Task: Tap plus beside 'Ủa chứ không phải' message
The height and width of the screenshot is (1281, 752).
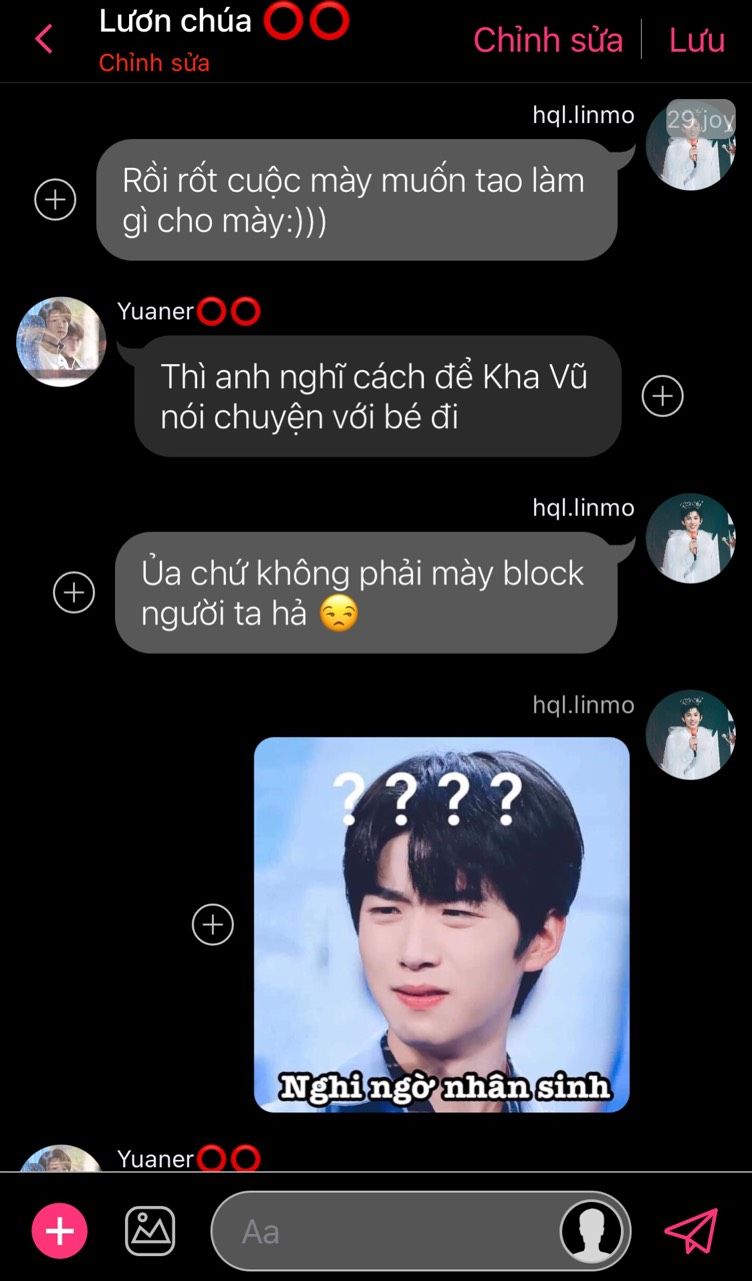Action: [73, 592]
